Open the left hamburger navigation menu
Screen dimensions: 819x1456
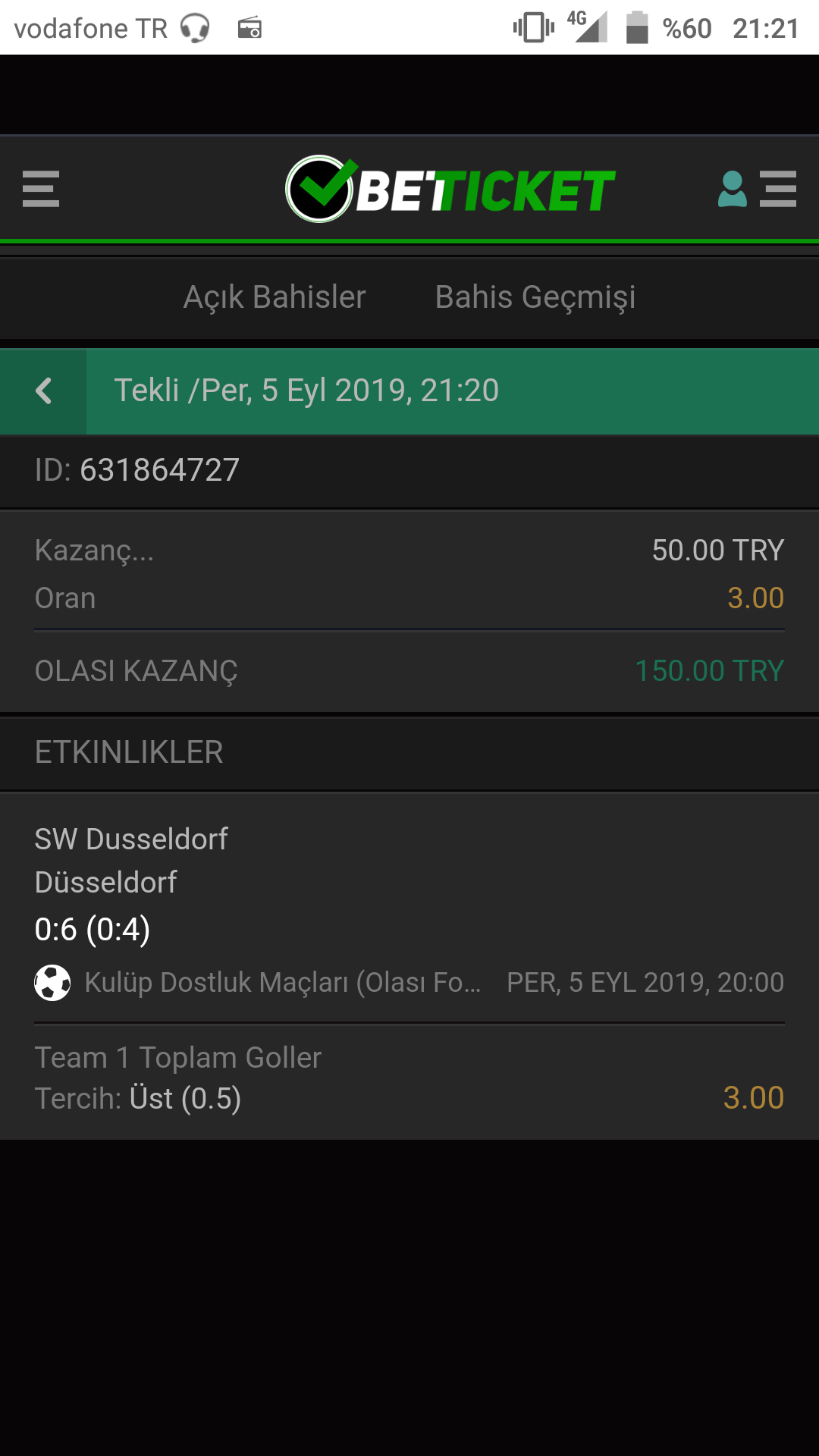(x=40, y=190)
